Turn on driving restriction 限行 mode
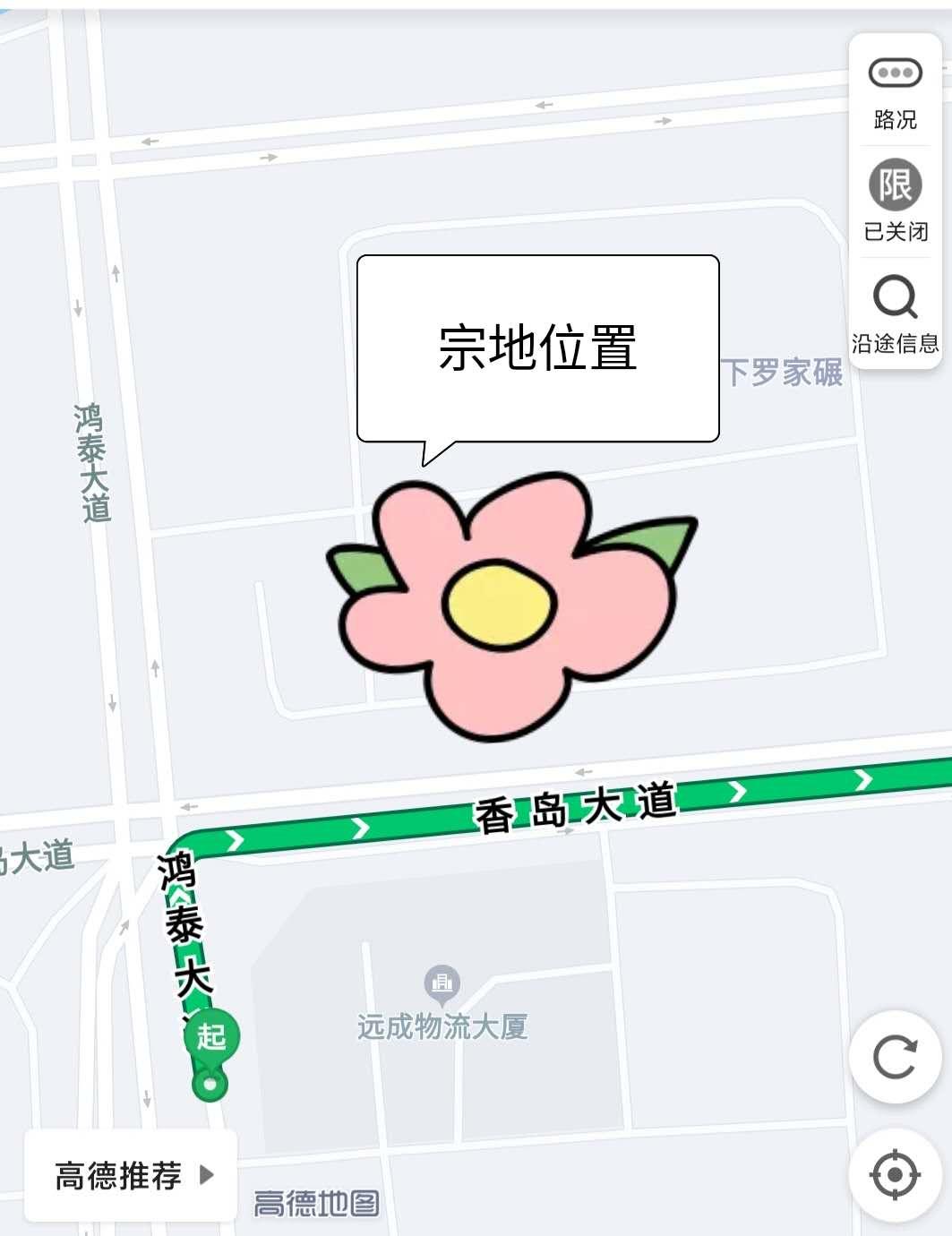This screenshot has width=952, height=1236. tap(894, 184)
